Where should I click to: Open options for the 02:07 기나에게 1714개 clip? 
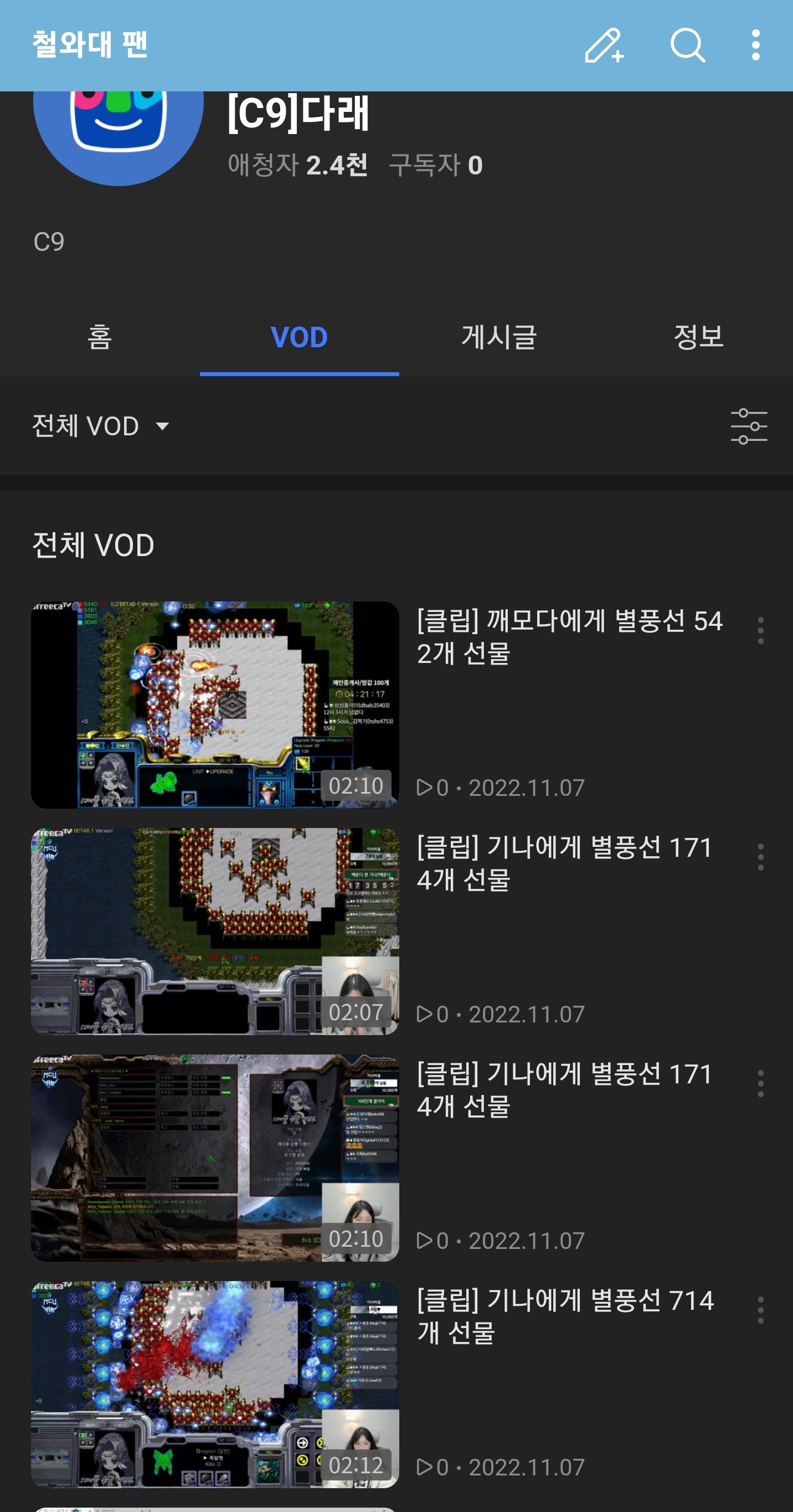pos(760,857)
